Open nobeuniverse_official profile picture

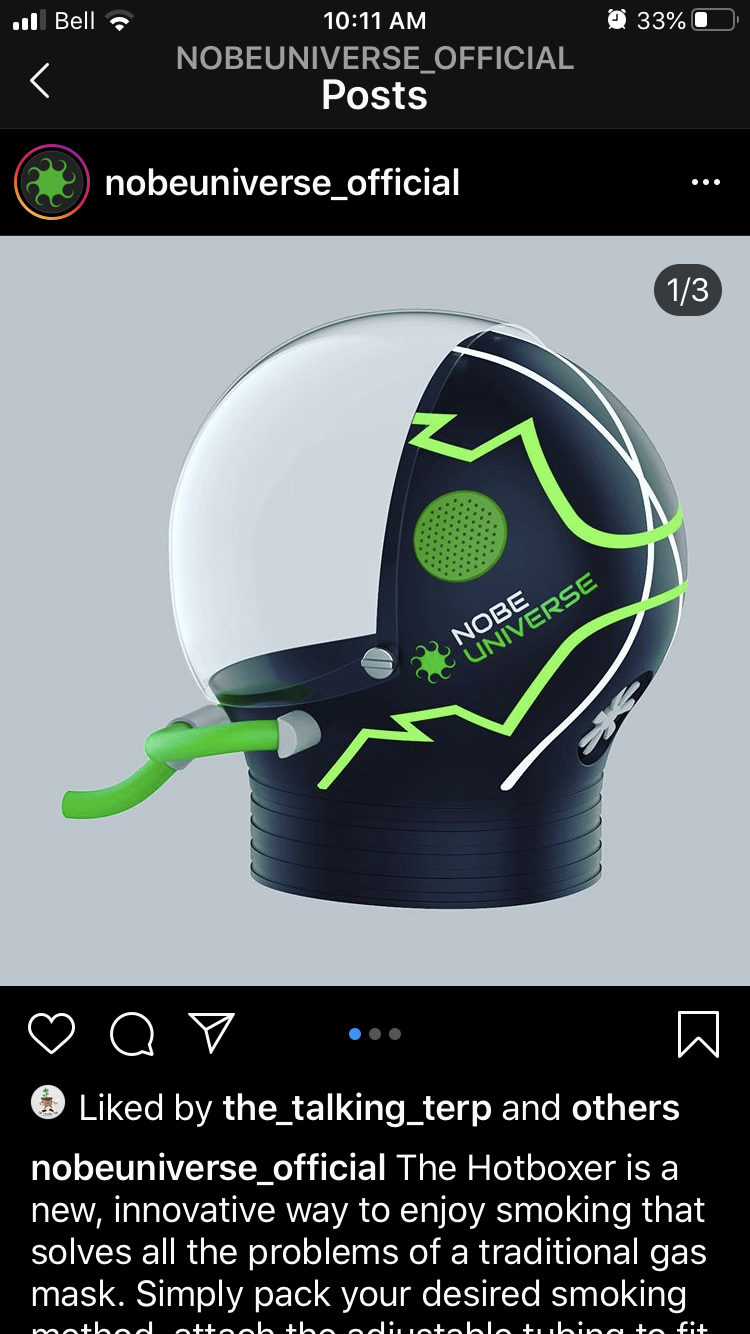click(x=52, y=182)
